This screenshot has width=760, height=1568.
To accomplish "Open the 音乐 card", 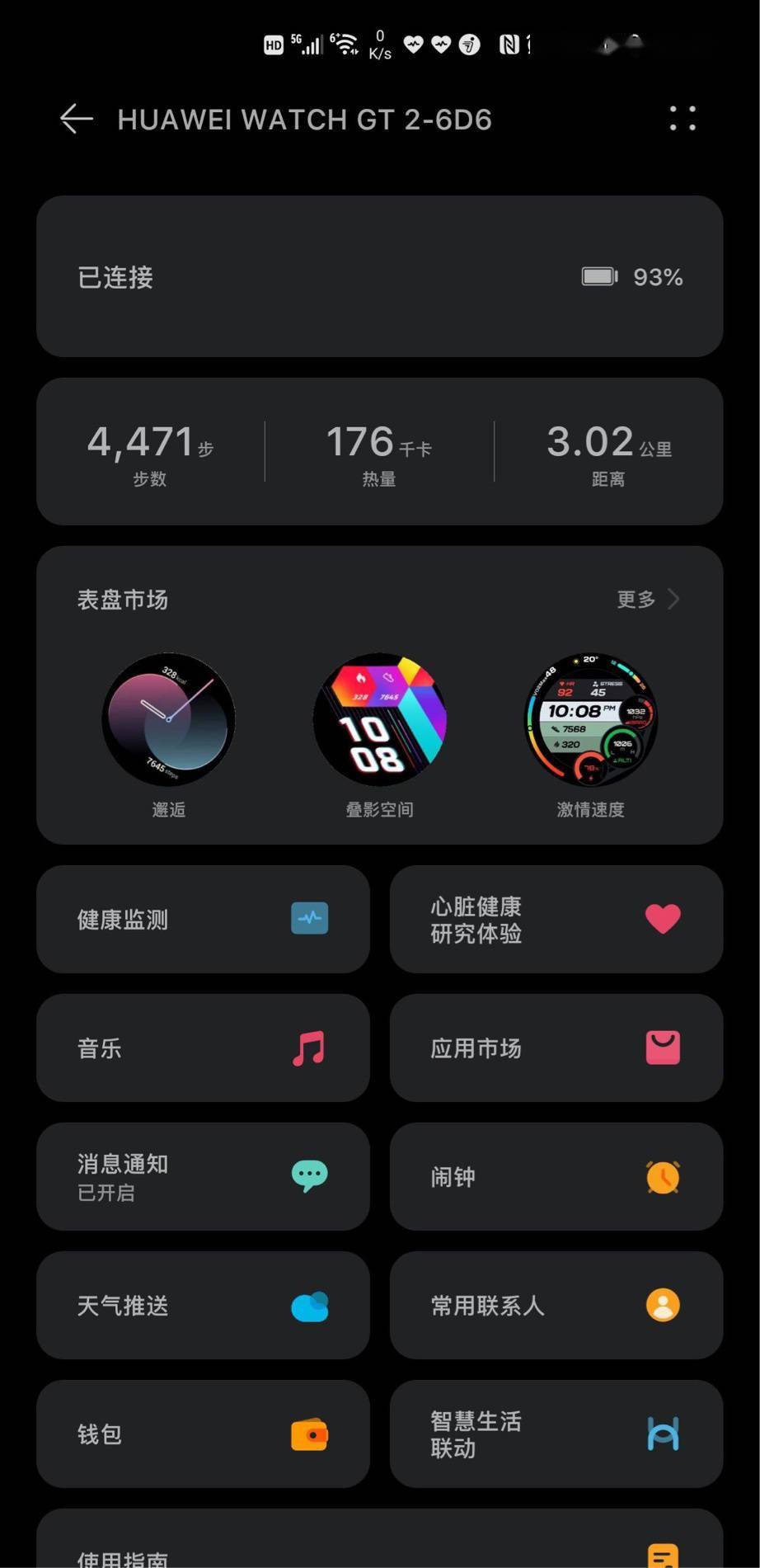I will [x=203, y=1048].
